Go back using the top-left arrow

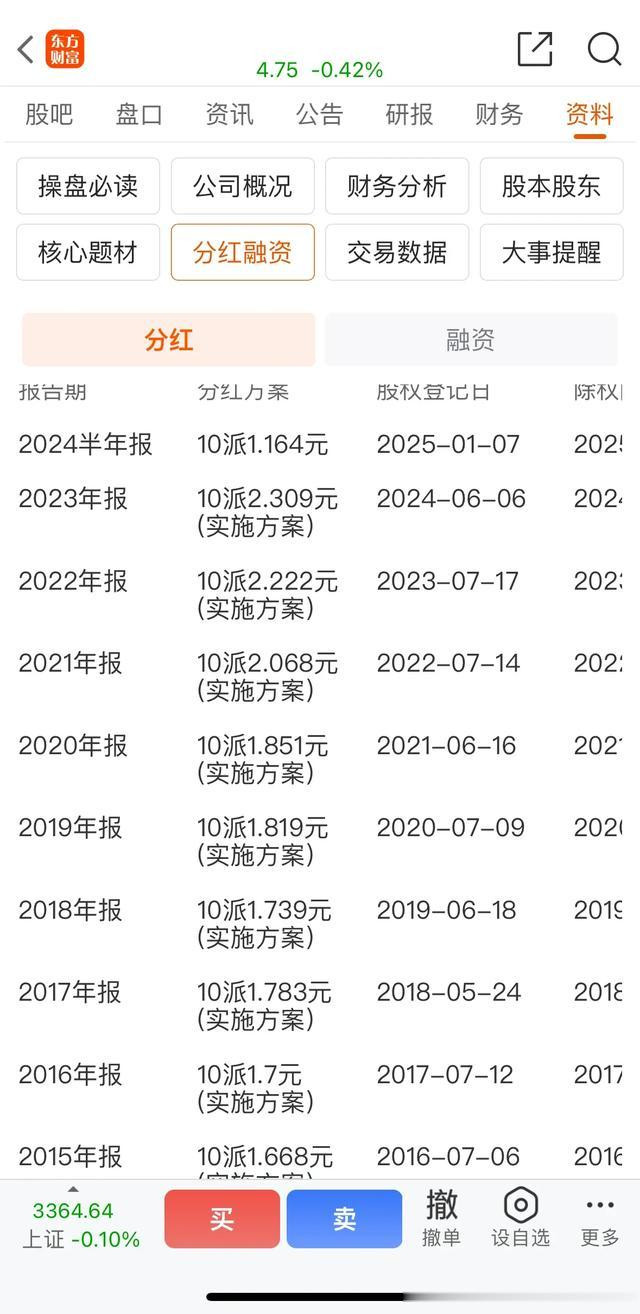pos(26,49)
